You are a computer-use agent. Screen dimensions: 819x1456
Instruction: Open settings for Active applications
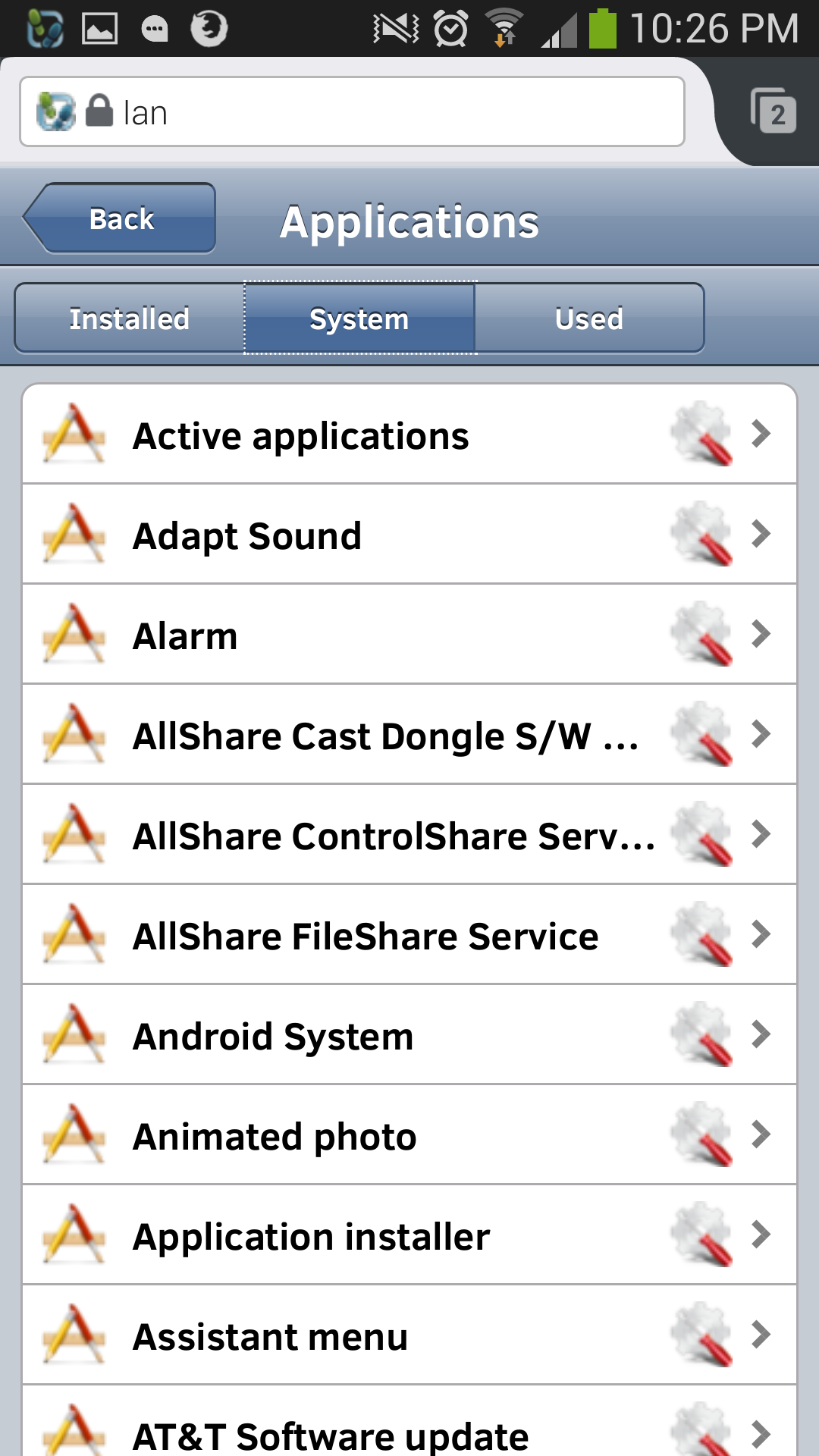point(701,435)
